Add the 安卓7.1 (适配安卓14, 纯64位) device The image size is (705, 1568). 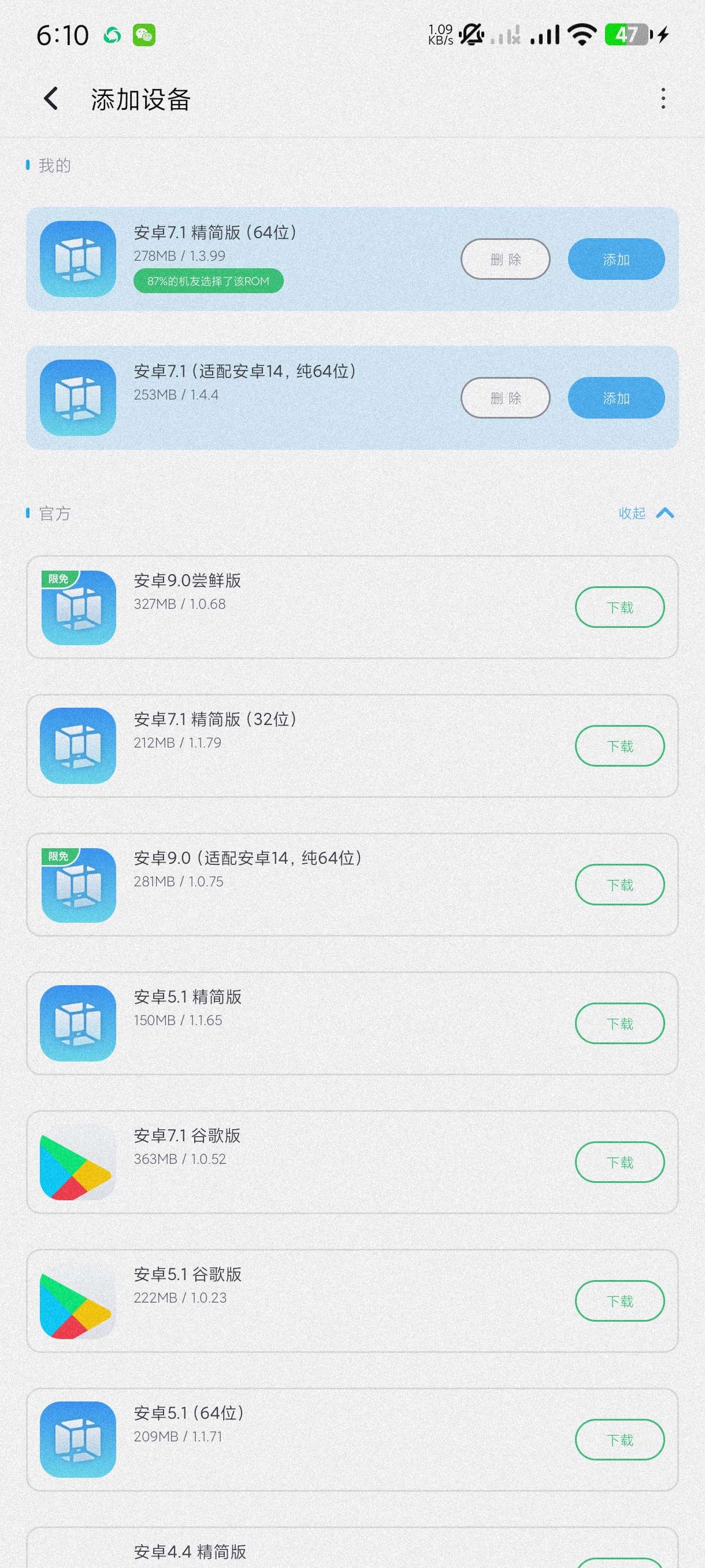[x=615, y=398]
